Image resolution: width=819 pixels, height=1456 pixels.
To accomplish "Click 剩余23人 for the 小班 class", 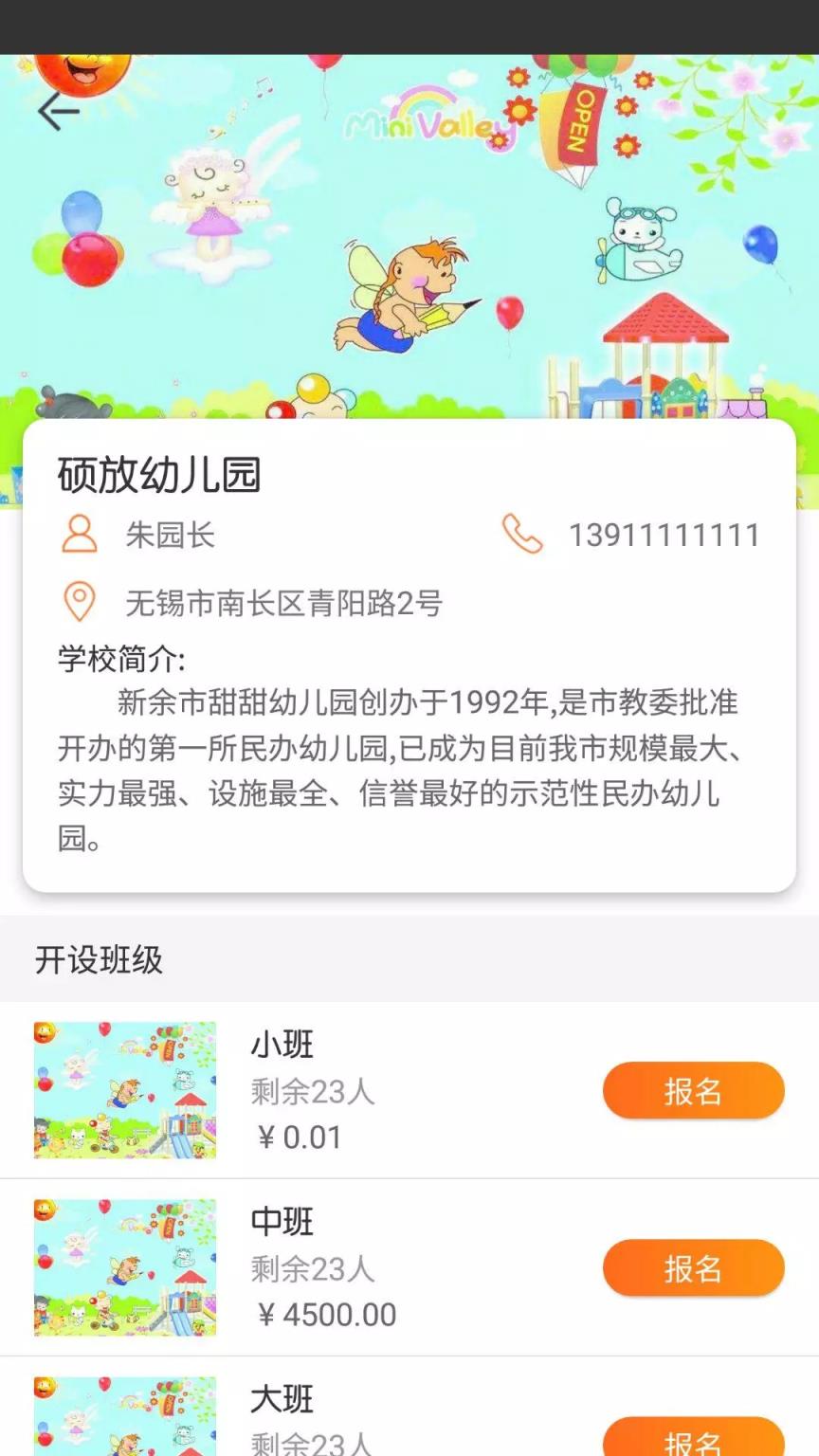I will pos(313,1091).
